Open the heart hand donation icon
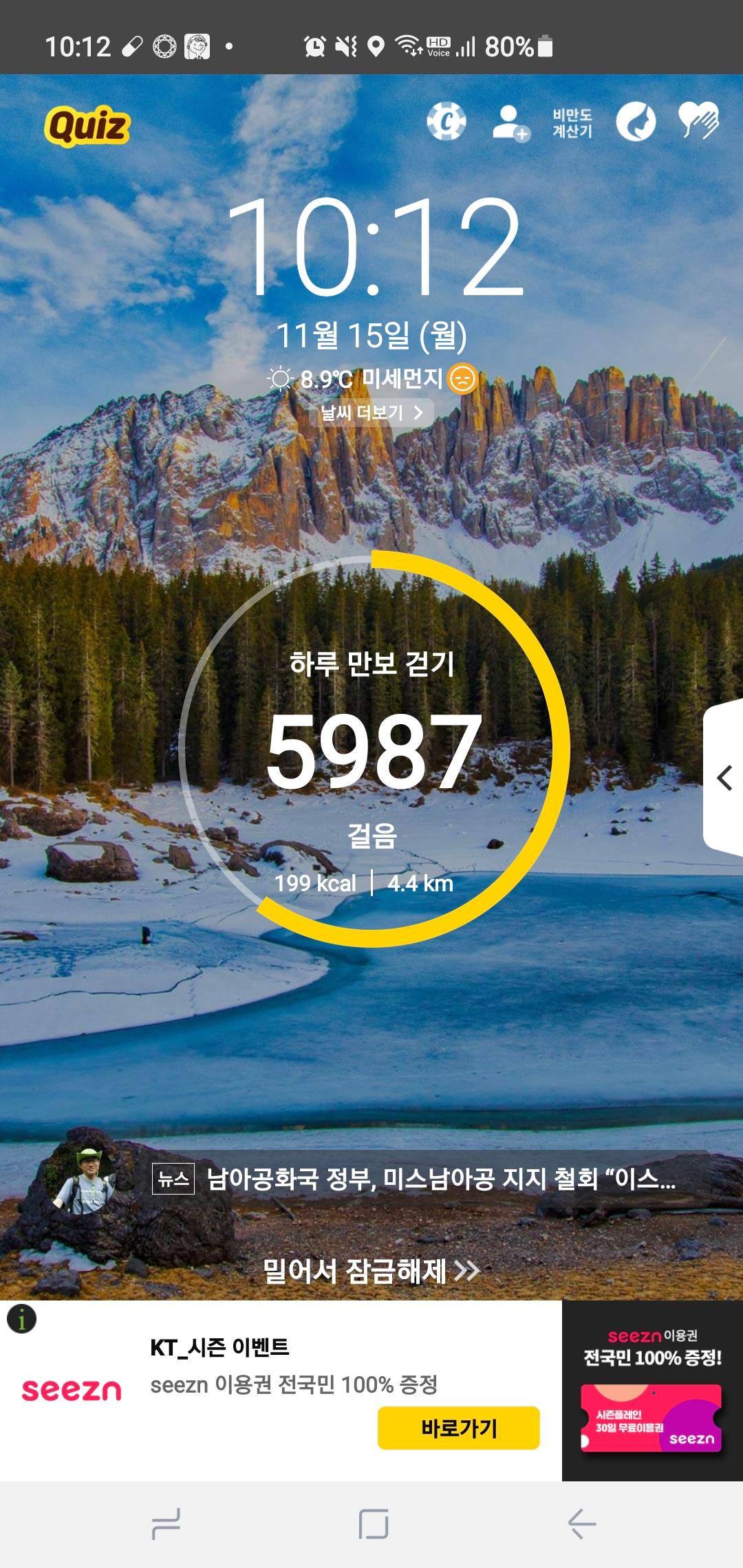 point(698,122)
